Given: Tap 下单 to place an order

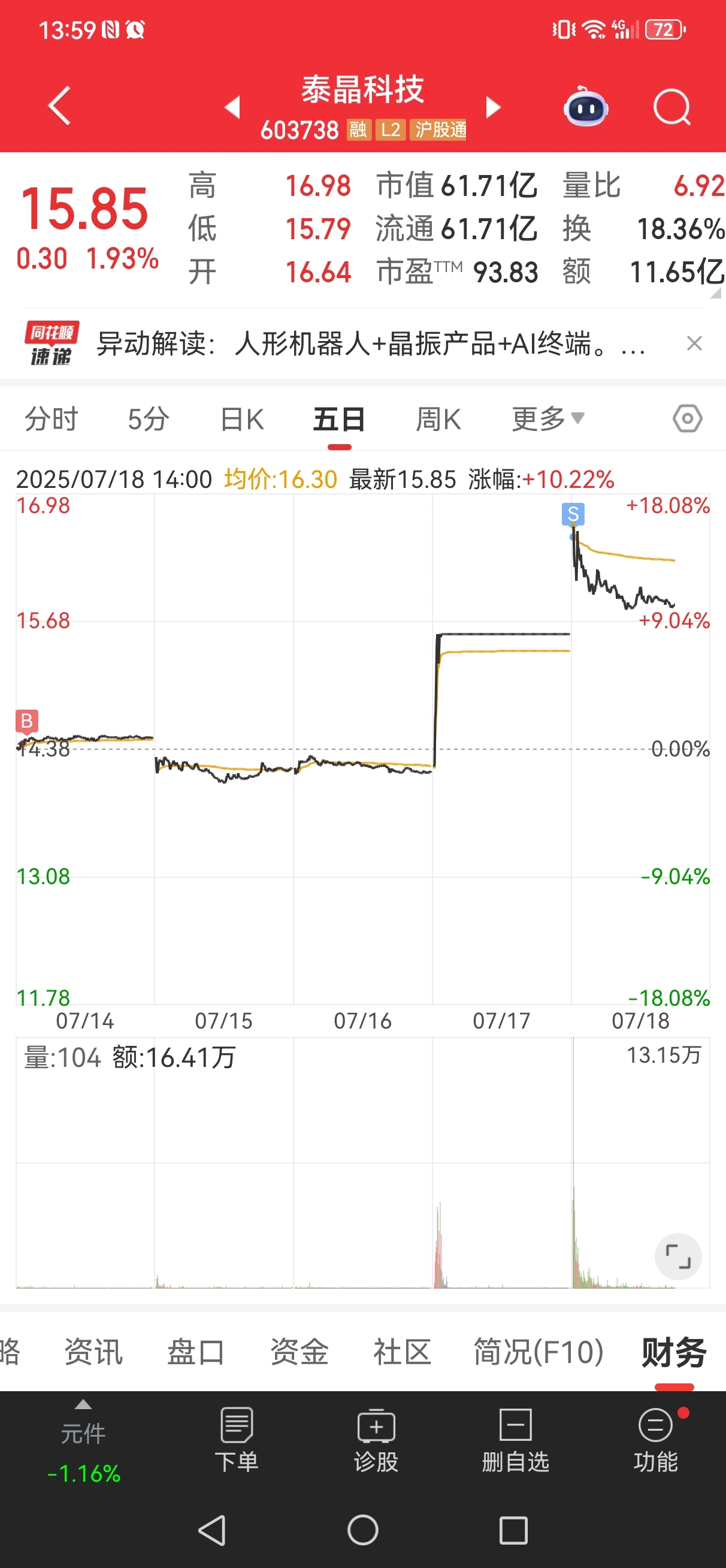Looking at the screenshot, I should point(237,1440).
